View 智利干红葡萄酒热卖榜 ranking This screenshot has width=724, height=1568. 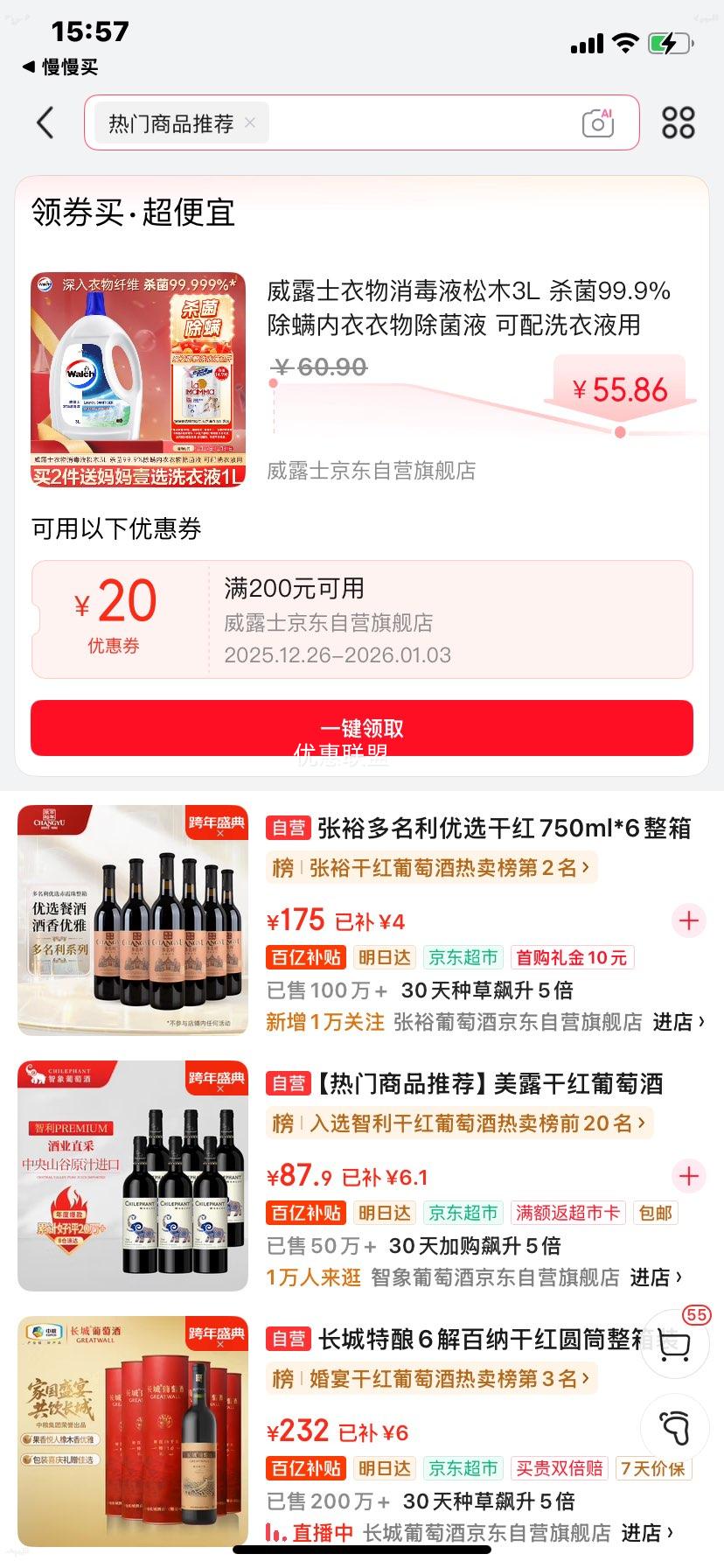coord(460,1123)
